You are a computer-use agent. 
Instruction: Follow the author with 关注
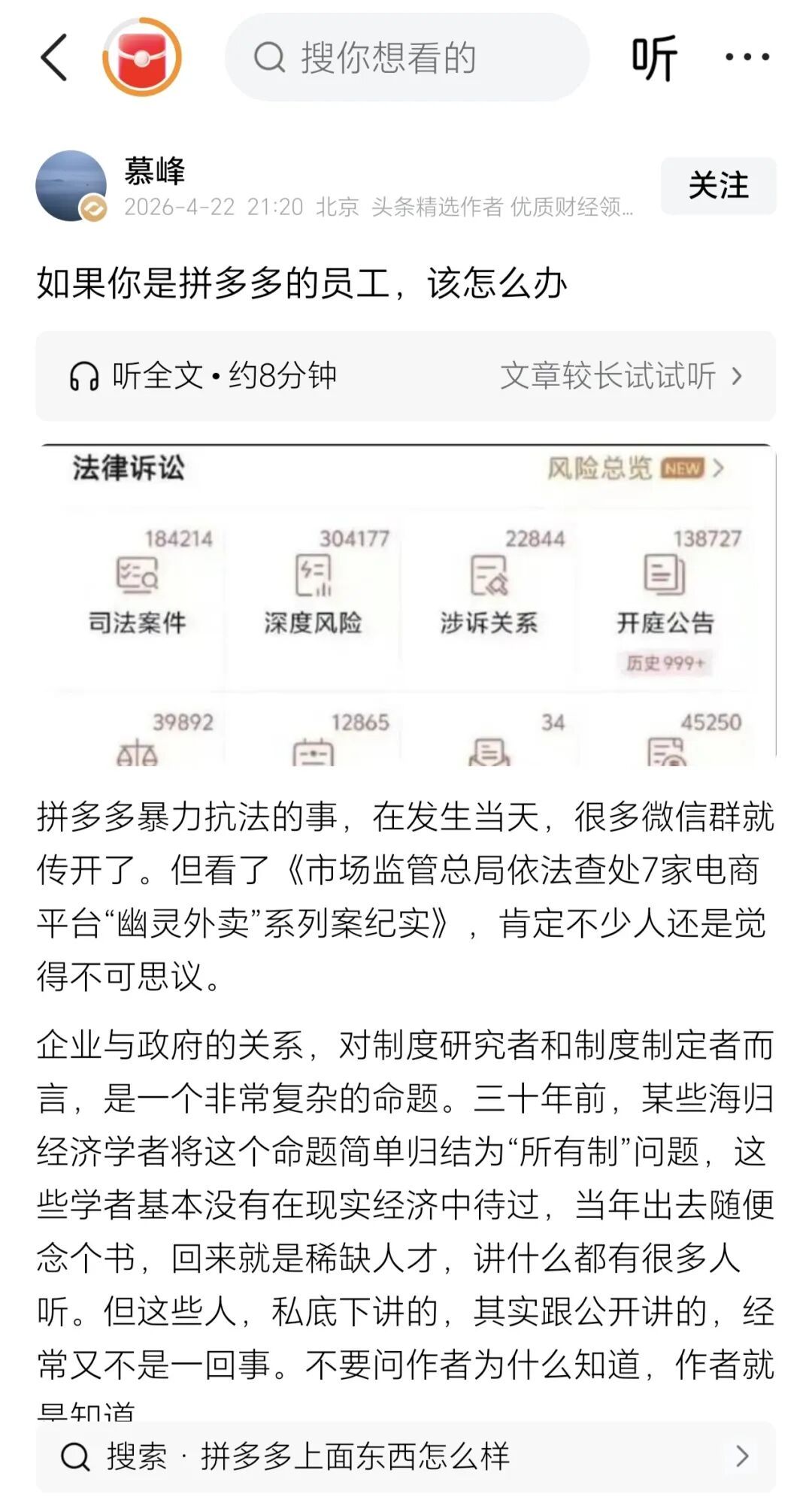pos(718,186)
